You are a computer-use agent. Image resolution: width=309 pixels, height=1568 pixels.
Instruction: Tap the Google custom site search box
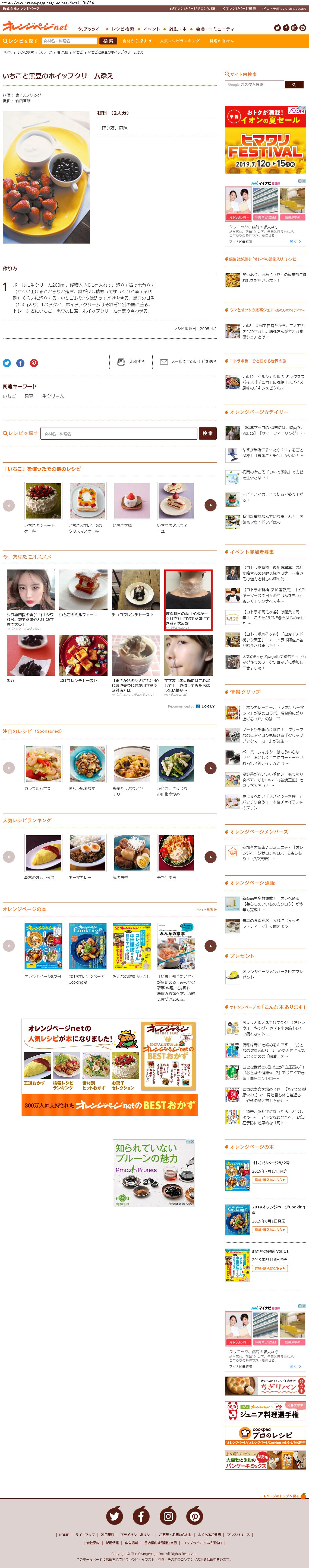[x=254, y=85]
